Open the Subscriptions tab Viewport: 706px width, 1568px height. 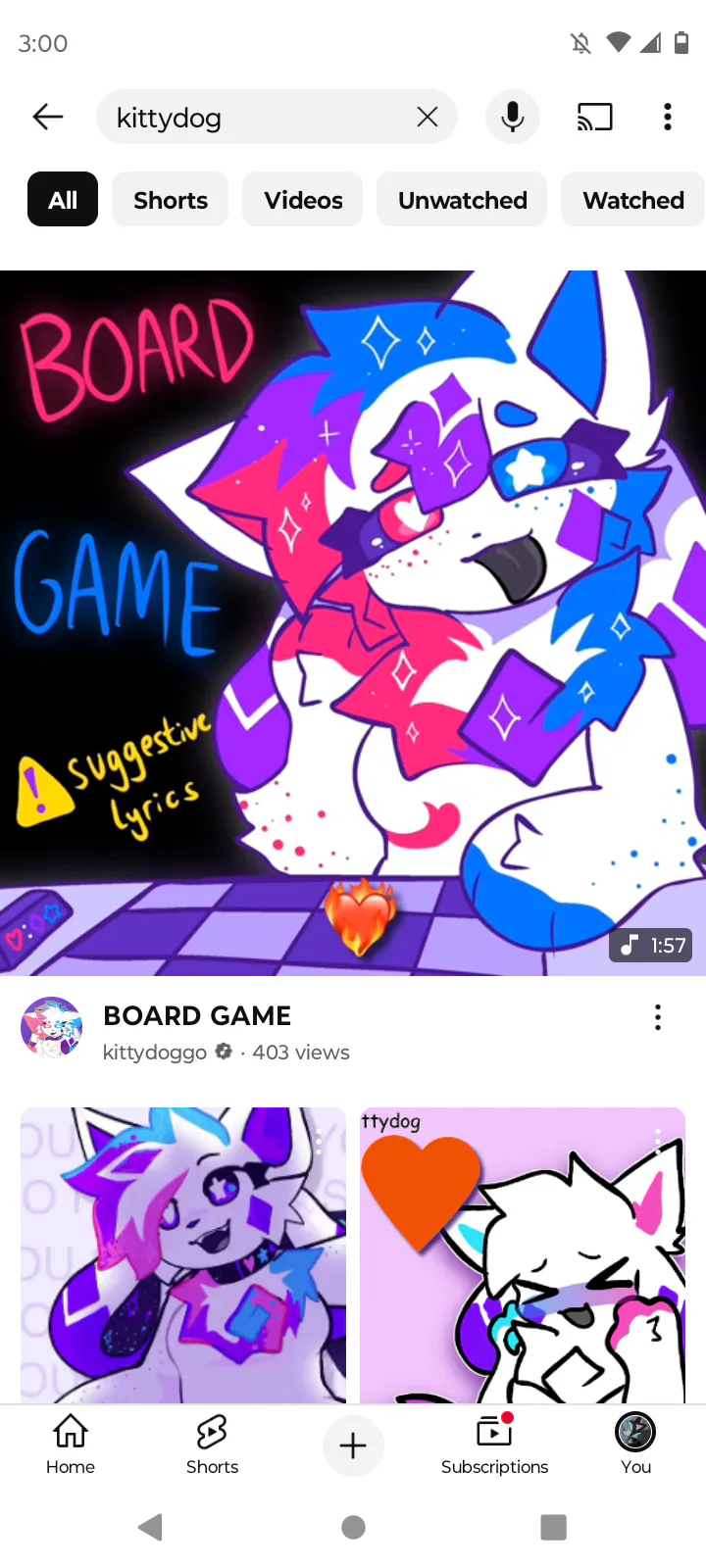494,1445
